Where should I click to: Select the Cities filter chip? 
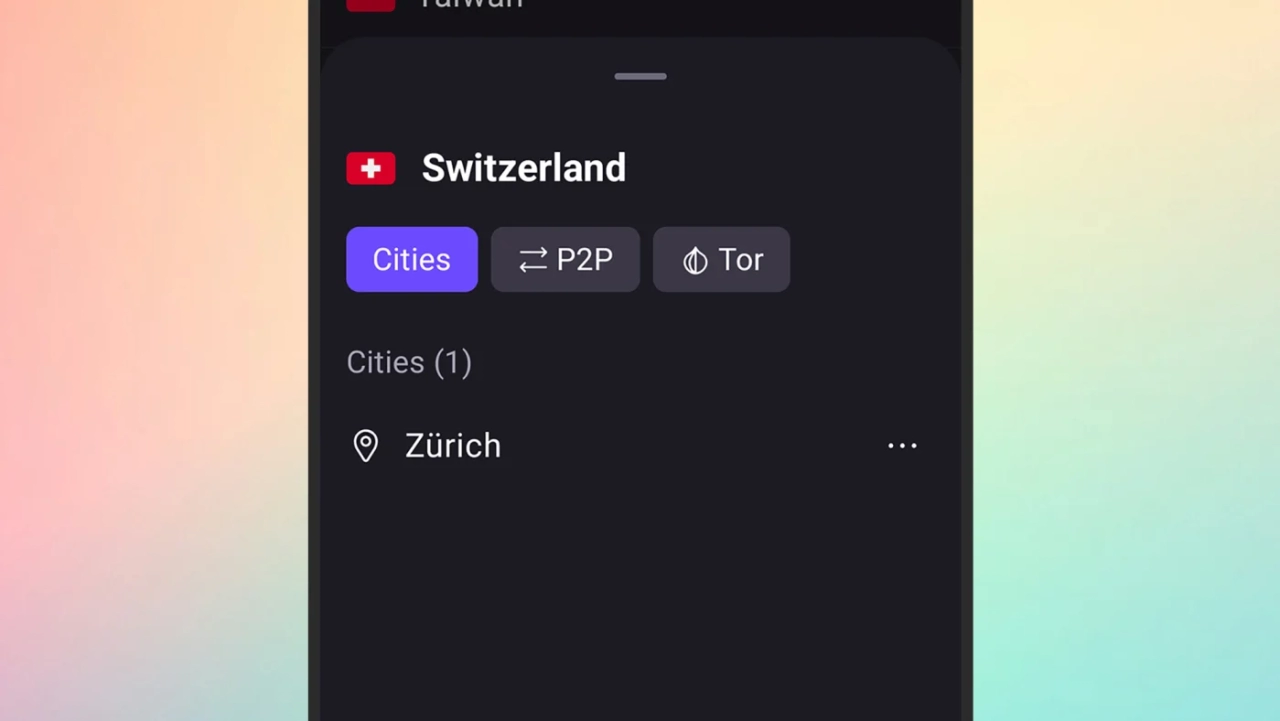pyautogui.click(x=411, y=260)
